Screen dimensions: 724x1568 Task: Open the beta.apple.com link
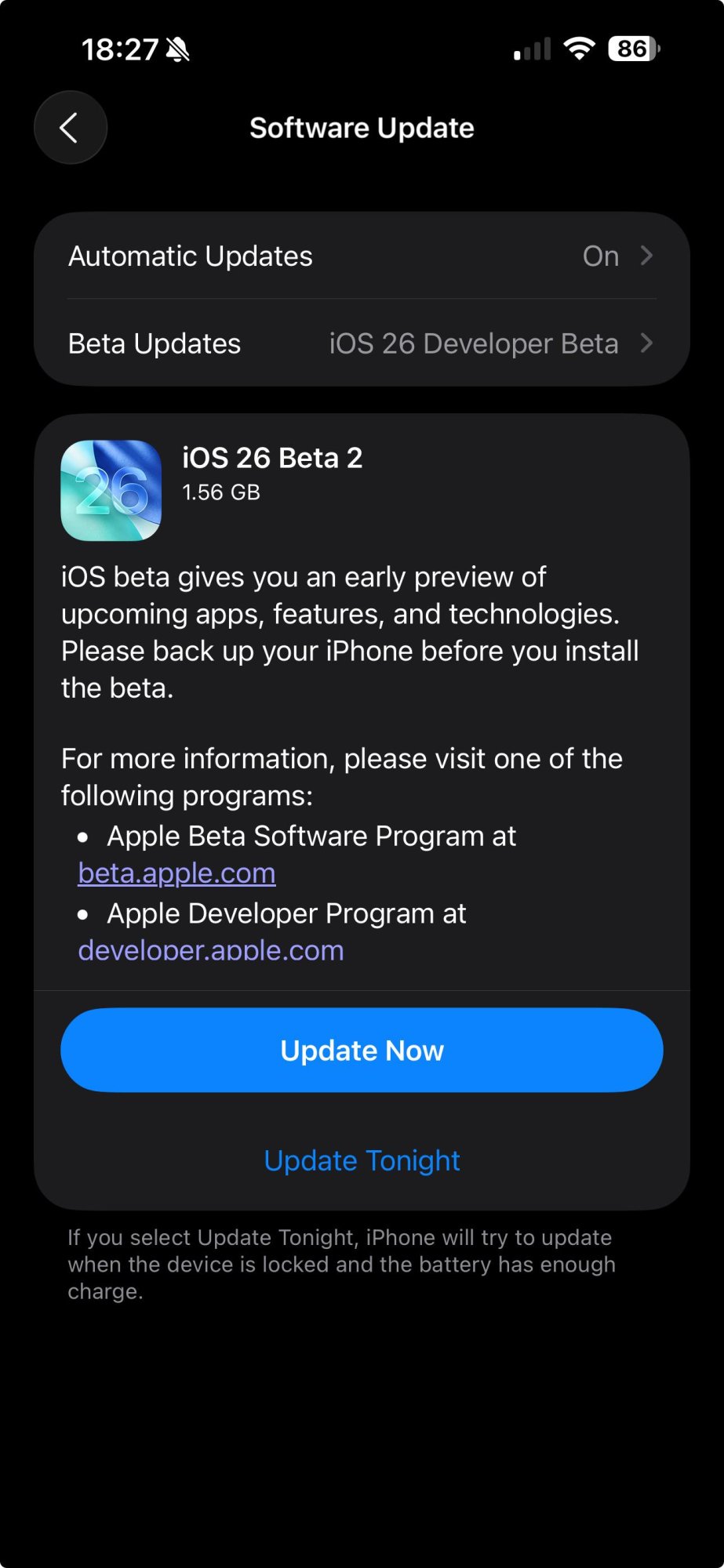(x=176, y=873)
